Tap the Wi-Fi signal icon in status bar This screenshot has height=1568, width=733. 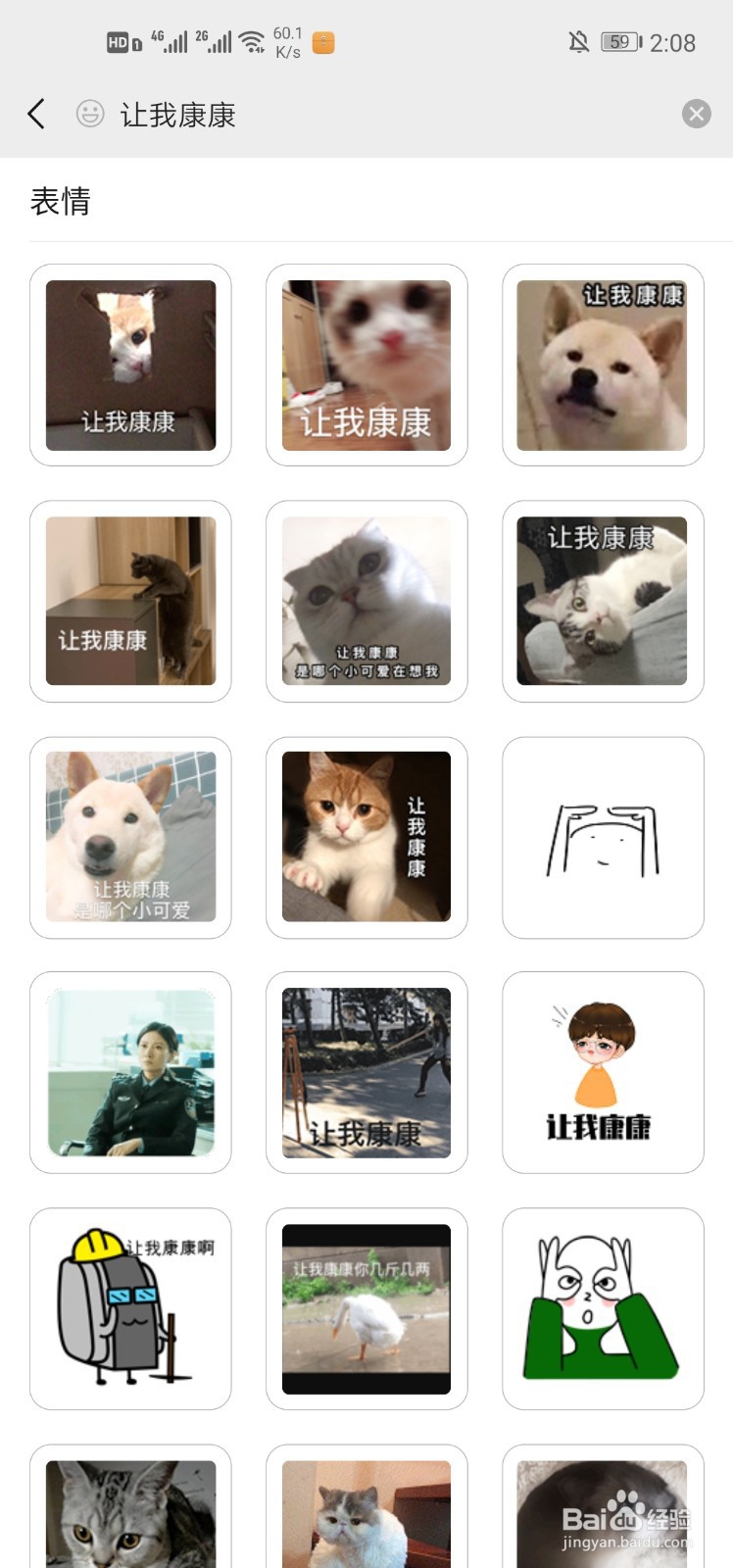[252, 41]
